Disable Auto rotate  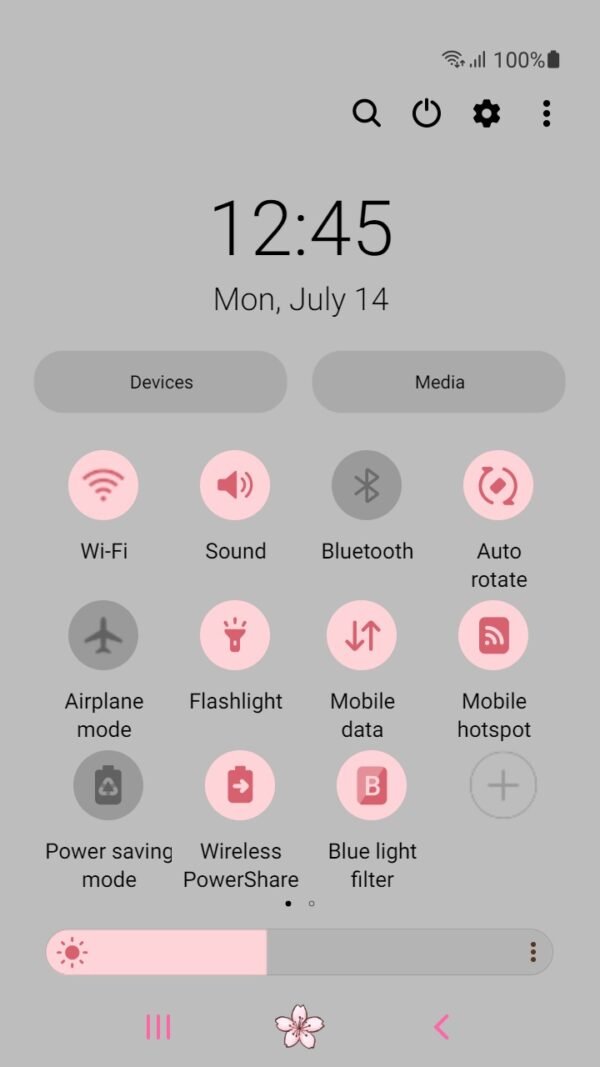coord(498,486)
